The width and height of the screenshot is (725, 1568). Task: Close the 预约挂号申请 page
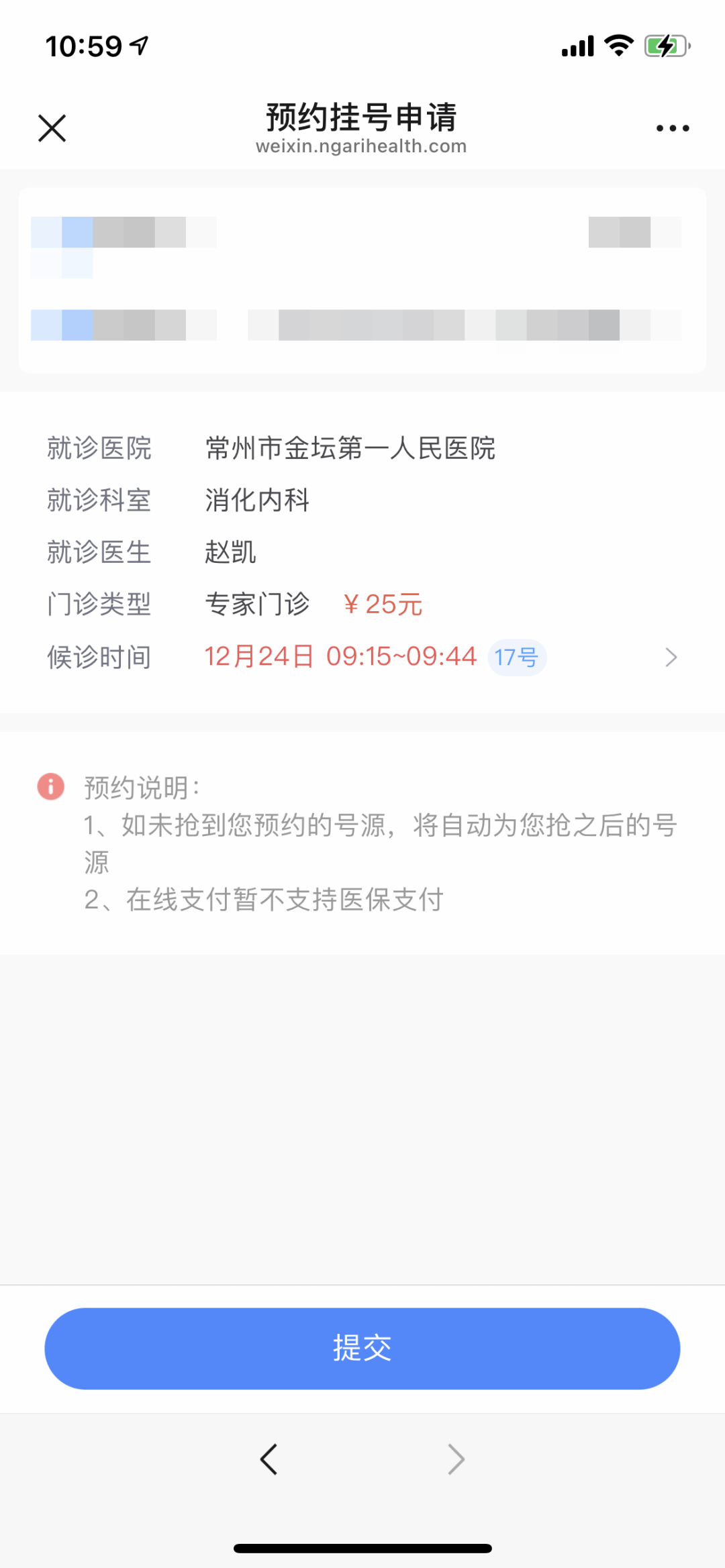pos(52,128)
